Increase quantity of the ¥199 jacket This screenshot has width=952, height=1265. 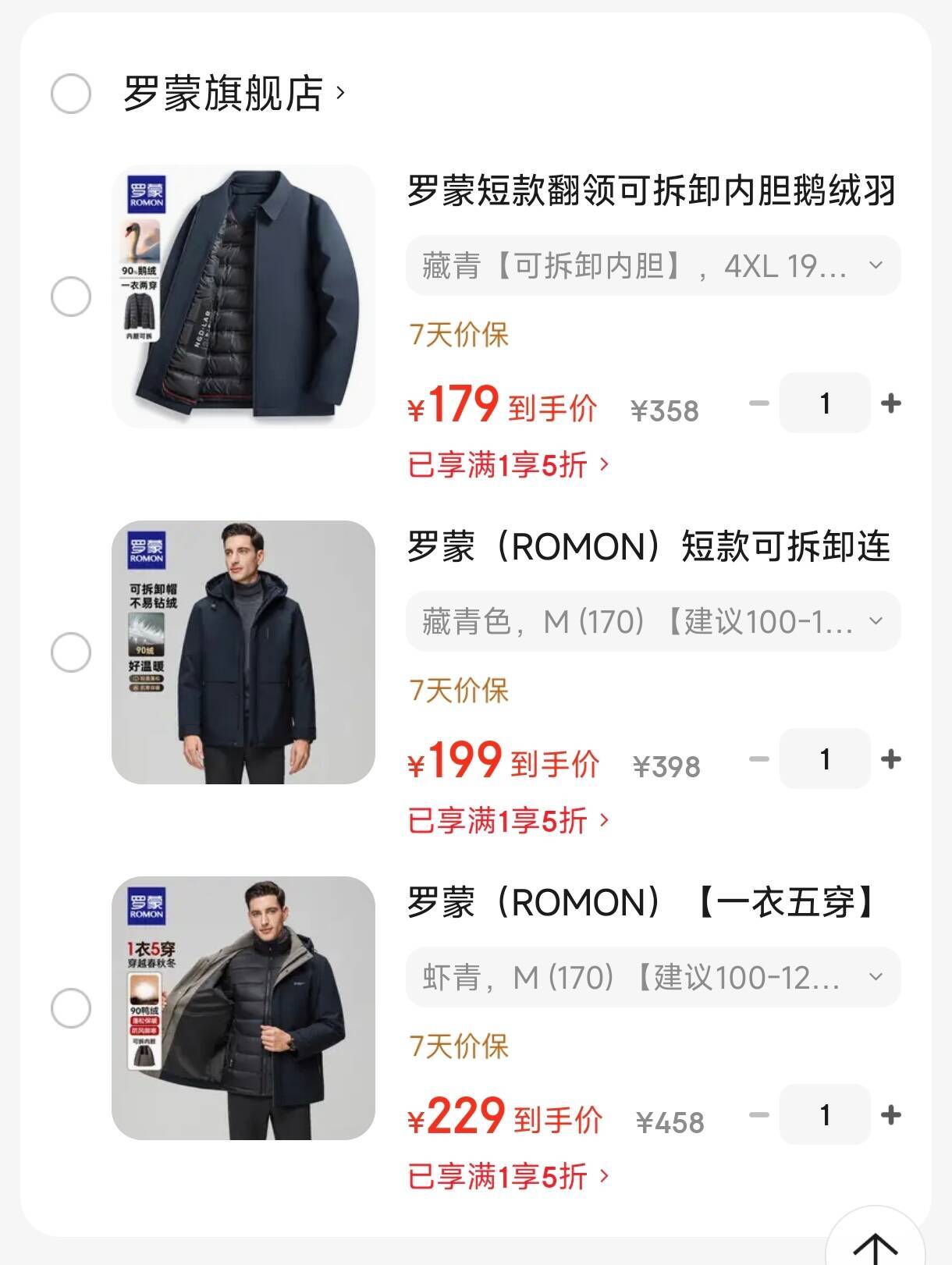click(890, 759)
